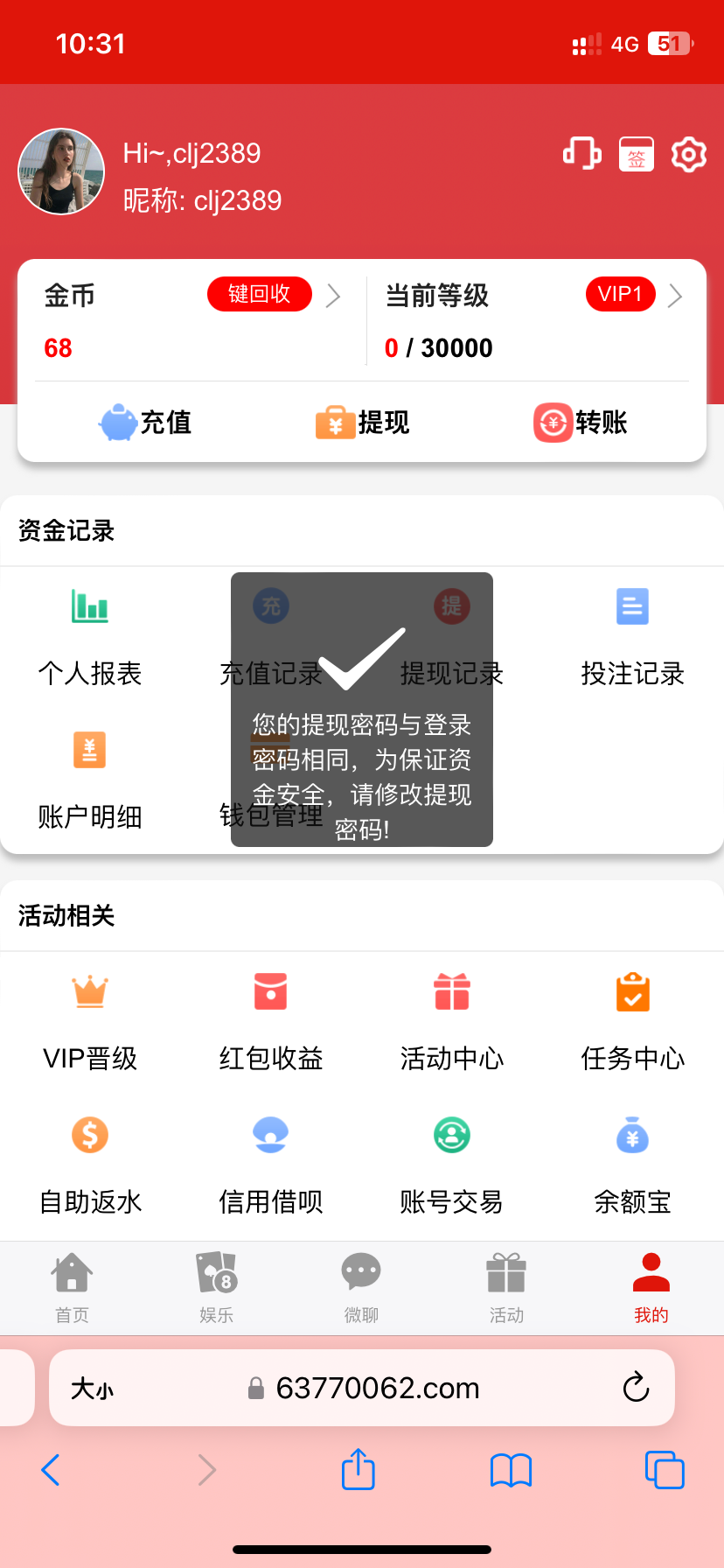Expand the 当前等级 VIP1 level chevron
This screenshot has width=724, height=1568.
[x=674, y=296]
